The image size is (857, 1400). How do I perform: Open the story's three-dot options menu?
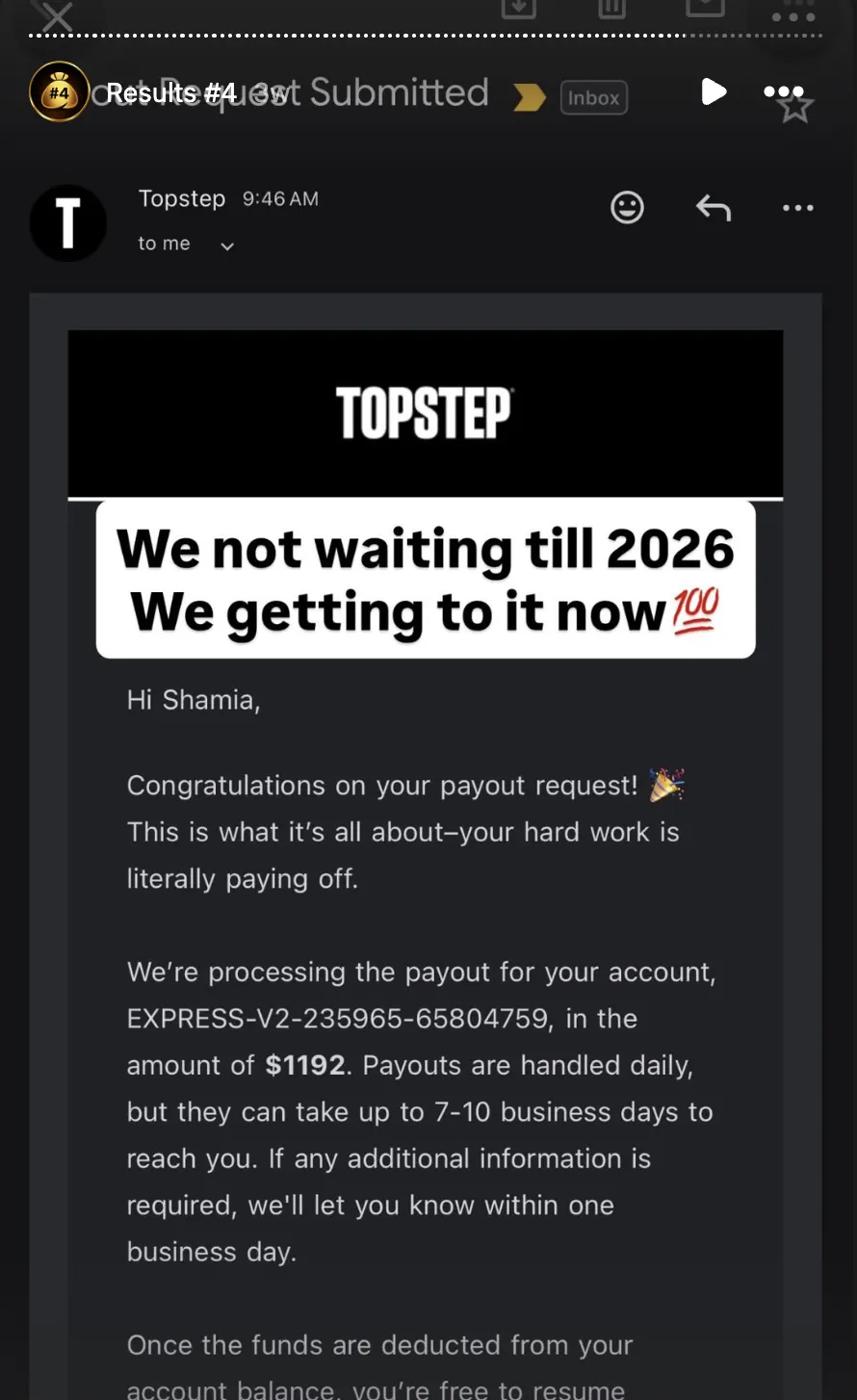click(783, 91)
